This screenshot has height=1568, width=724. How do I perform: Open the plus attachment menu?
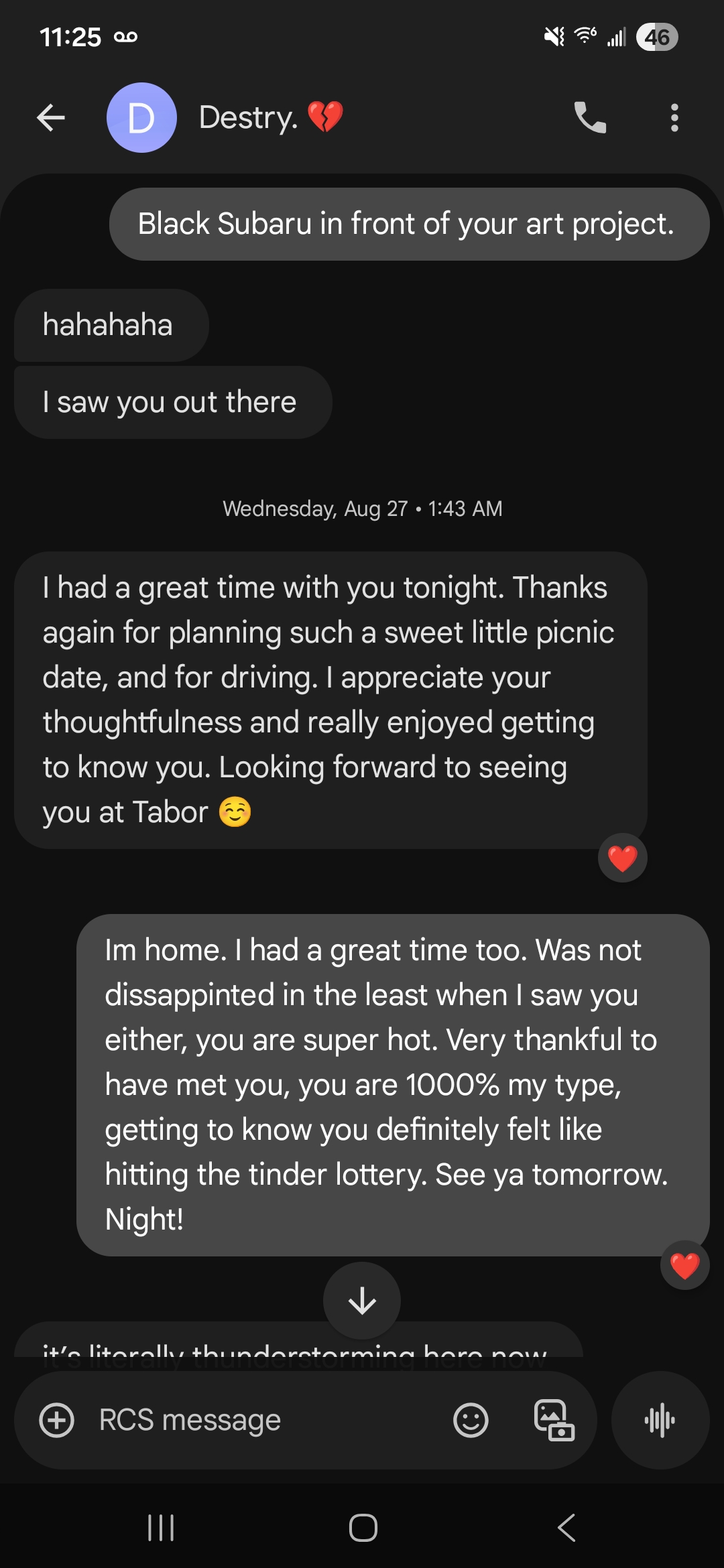click(57, 1420)
